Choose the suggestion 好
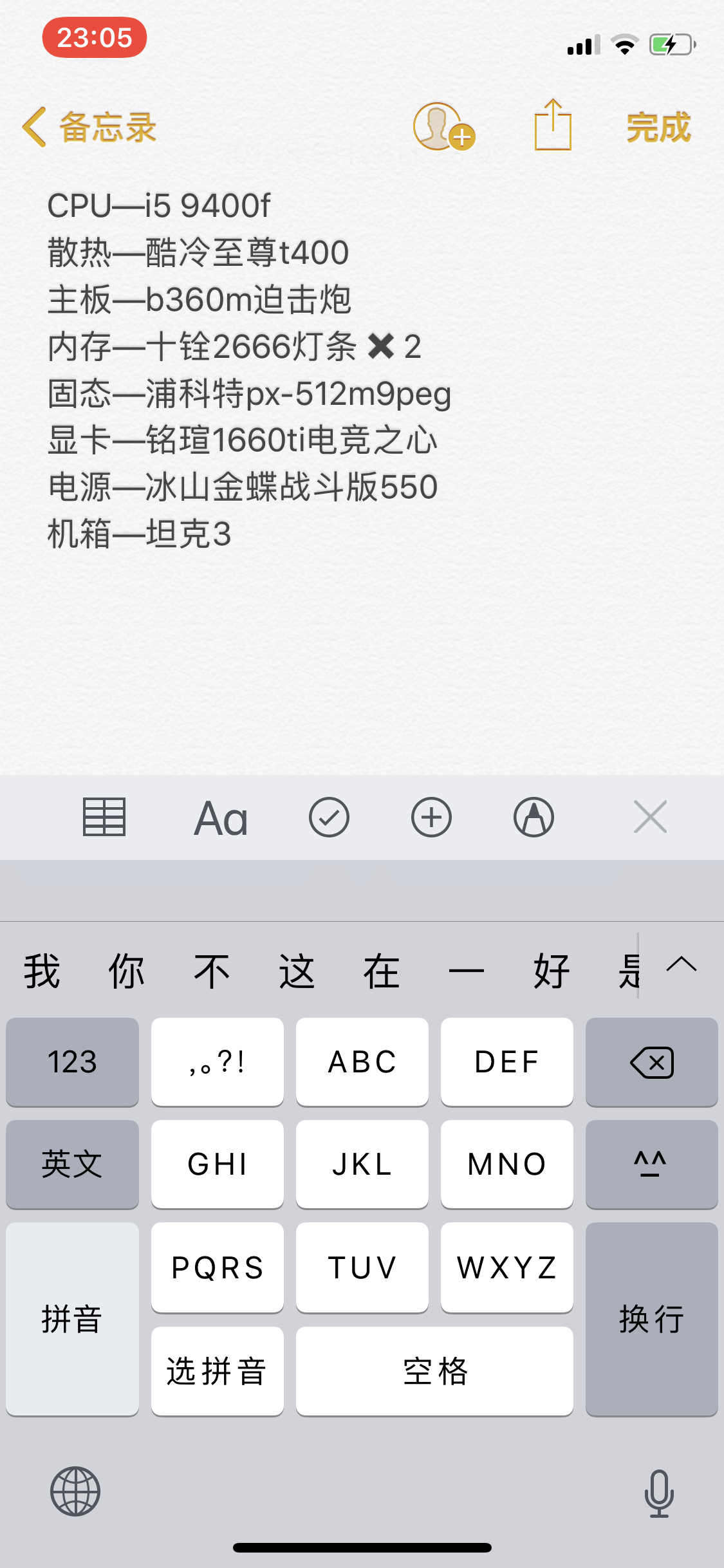 [552, 971]
